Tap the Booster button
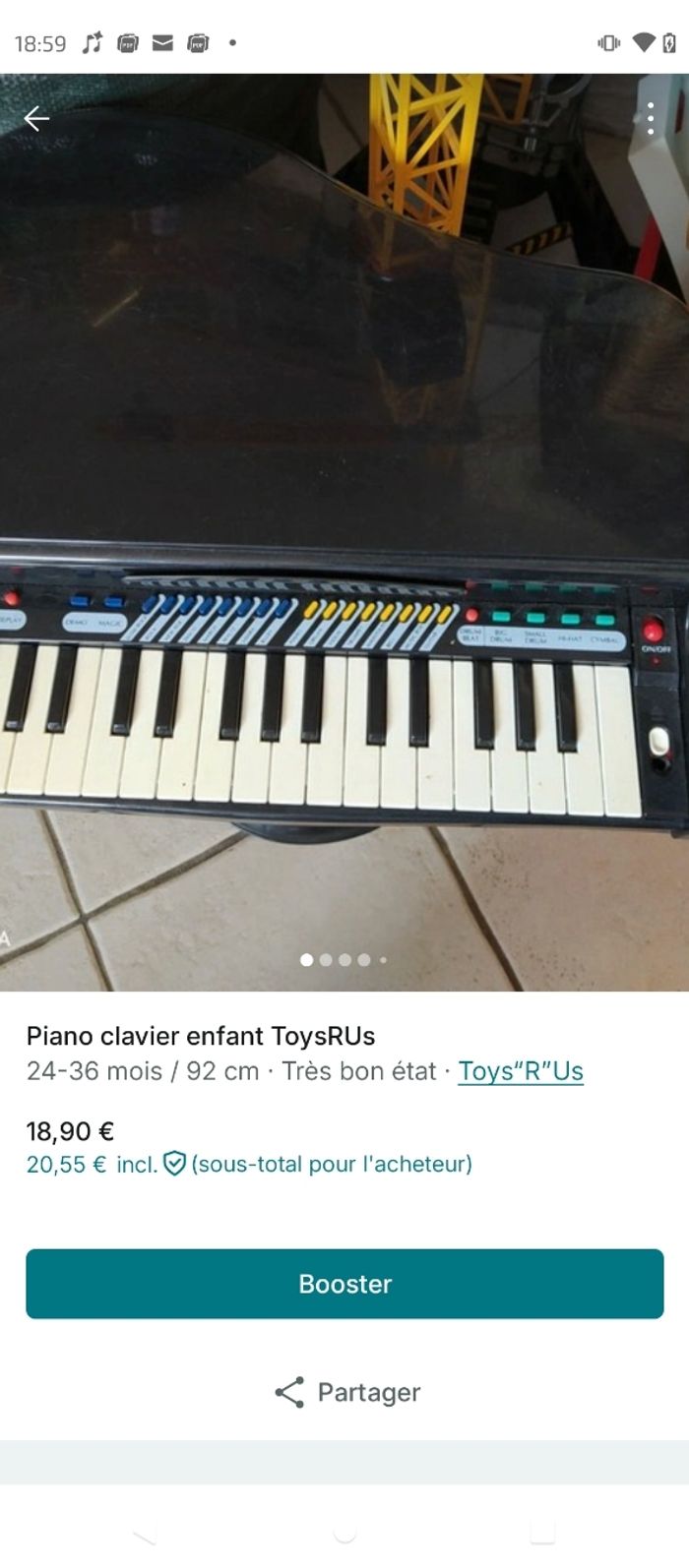The image size is (689, 1568). click(x=344, y=1284)
